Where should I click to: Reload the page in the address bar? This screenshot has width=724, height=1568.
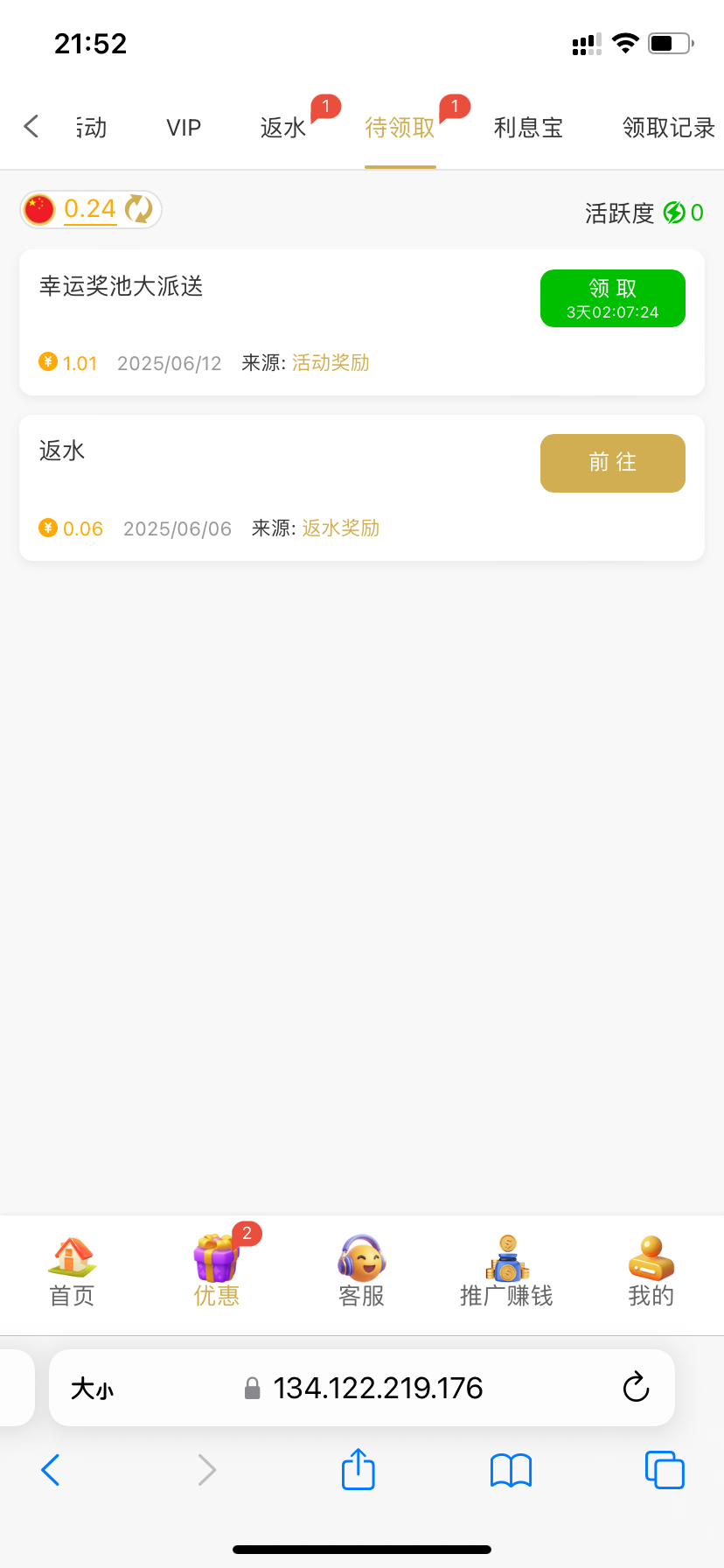(636, 1388)
